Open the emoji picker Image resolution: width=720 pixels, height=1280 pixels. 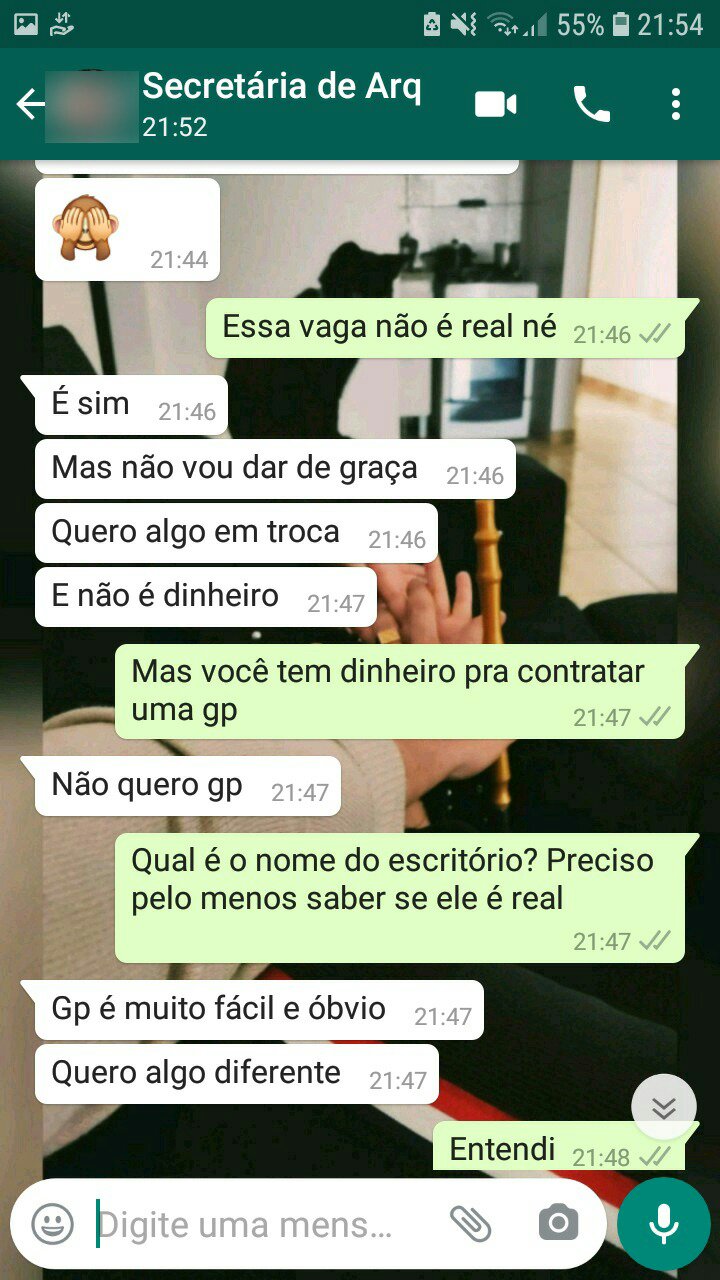52,1223
